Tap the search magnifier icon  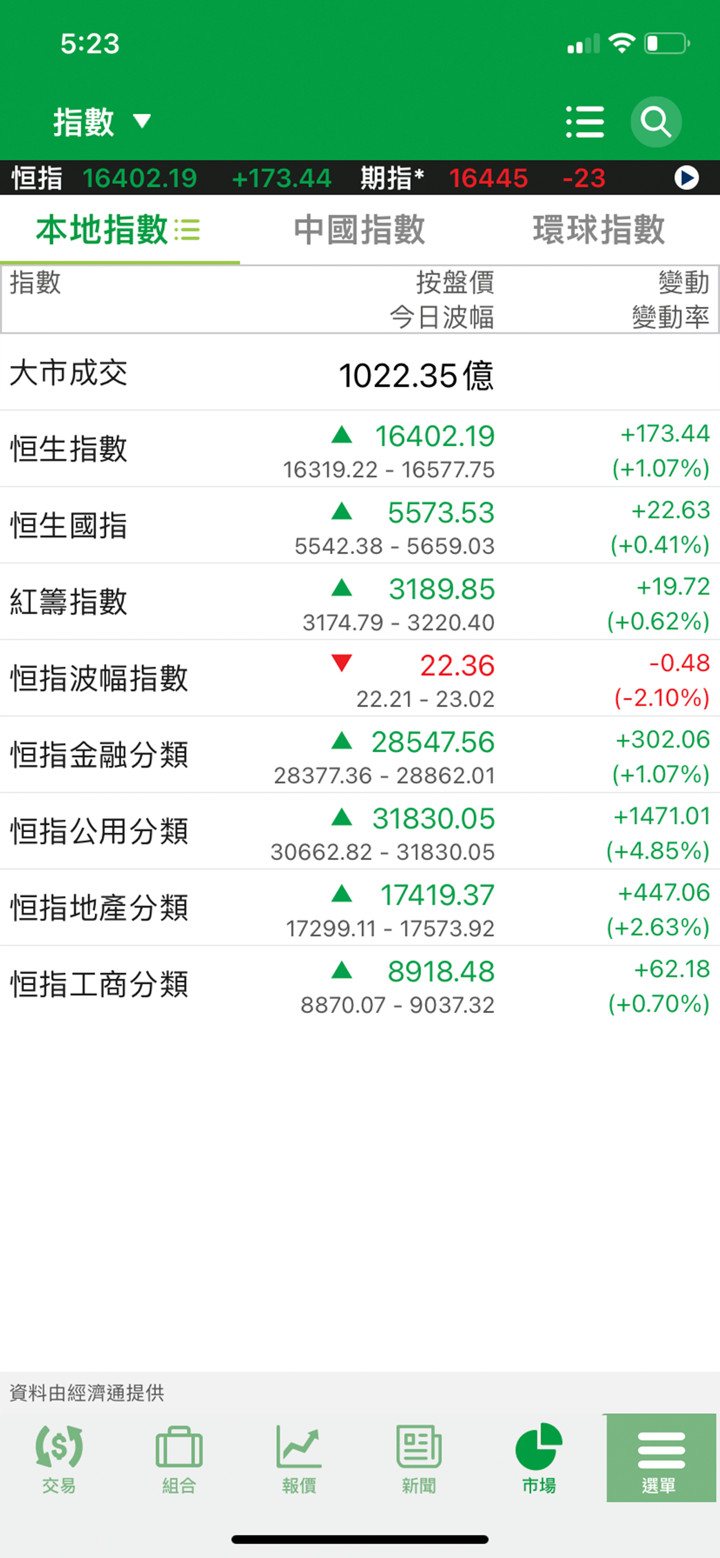[x=656, y=122]
